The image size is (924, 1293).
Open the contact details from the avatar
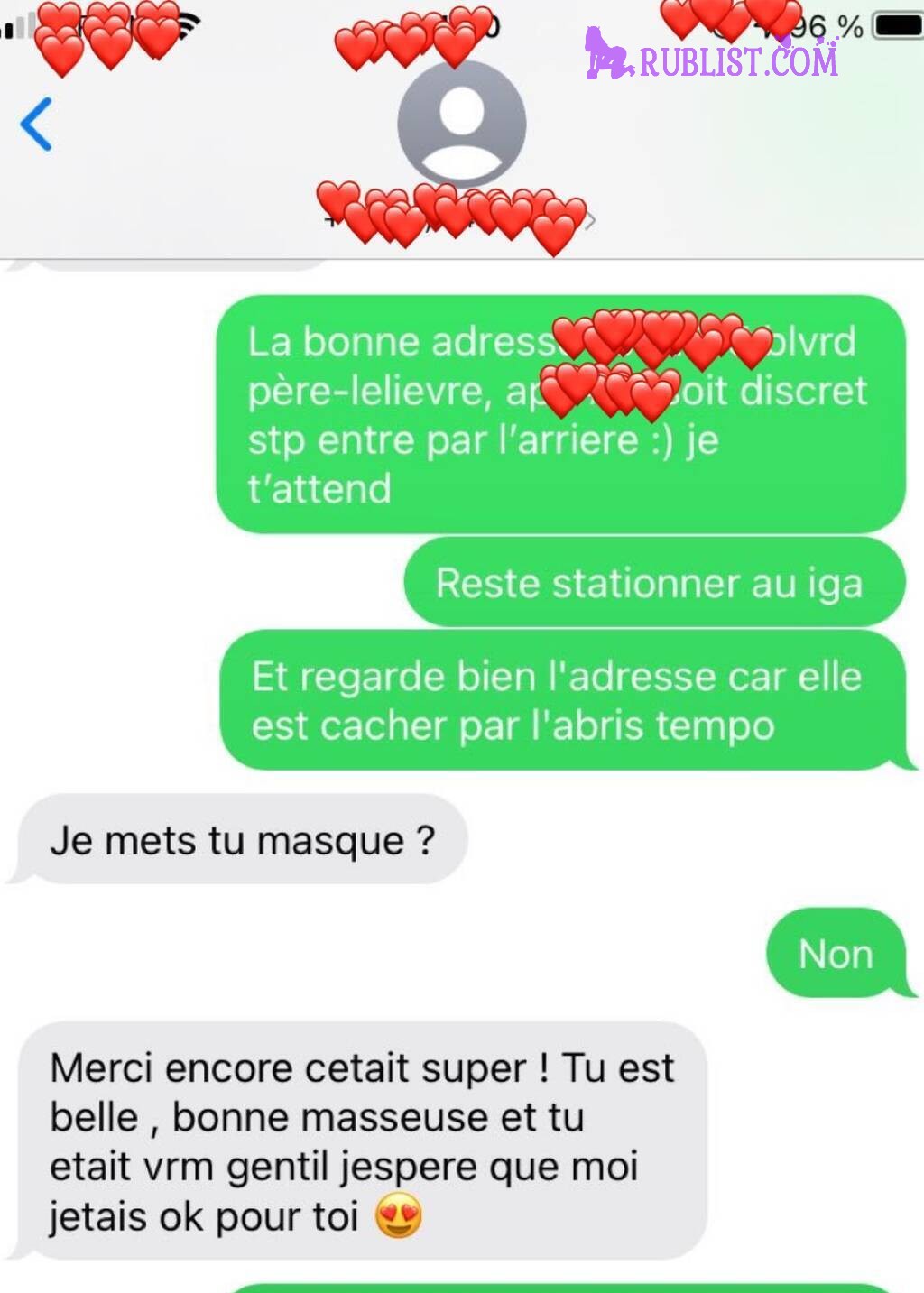coord(461,125)
